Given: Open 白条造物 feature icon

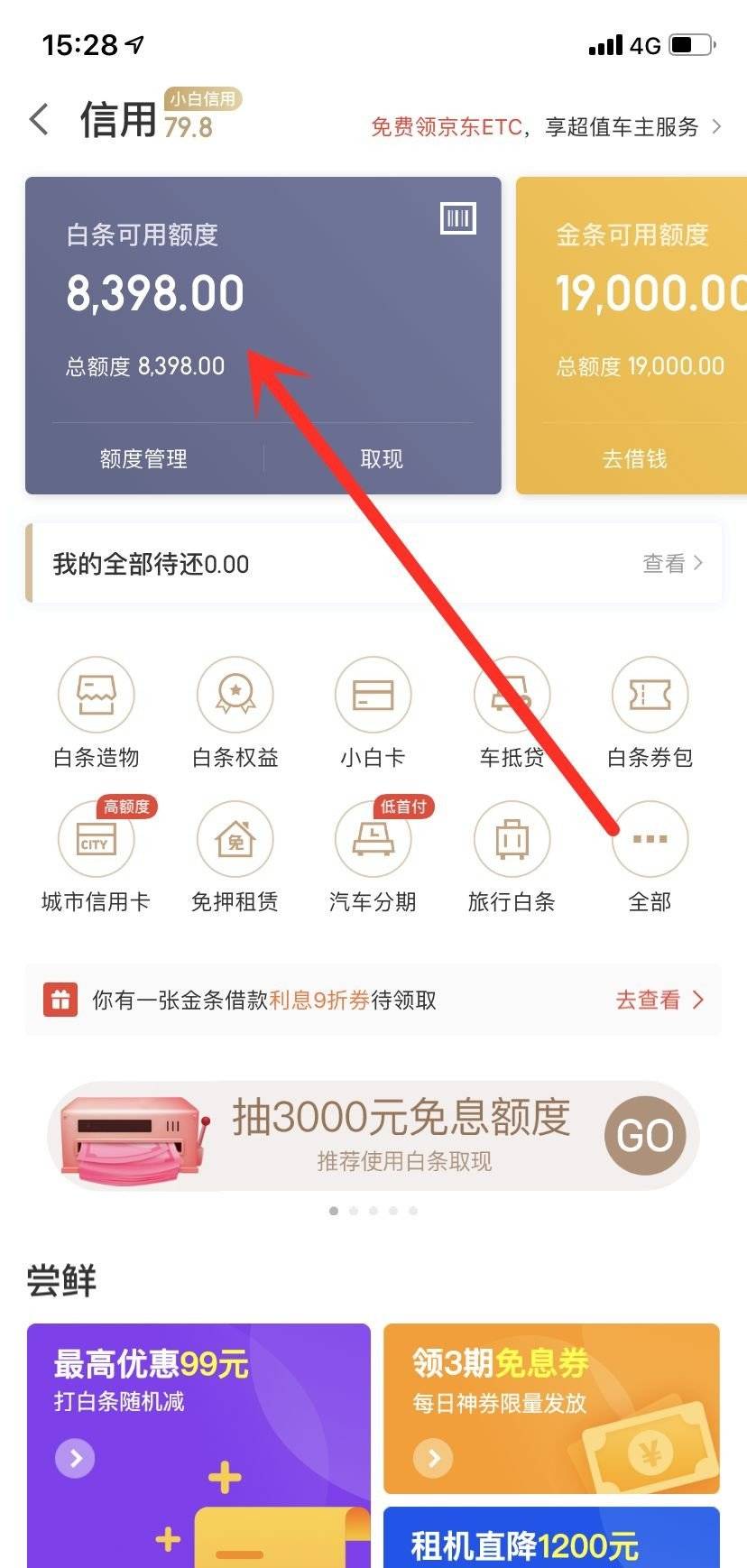Looking at the screenshot, I should (97, 695).
